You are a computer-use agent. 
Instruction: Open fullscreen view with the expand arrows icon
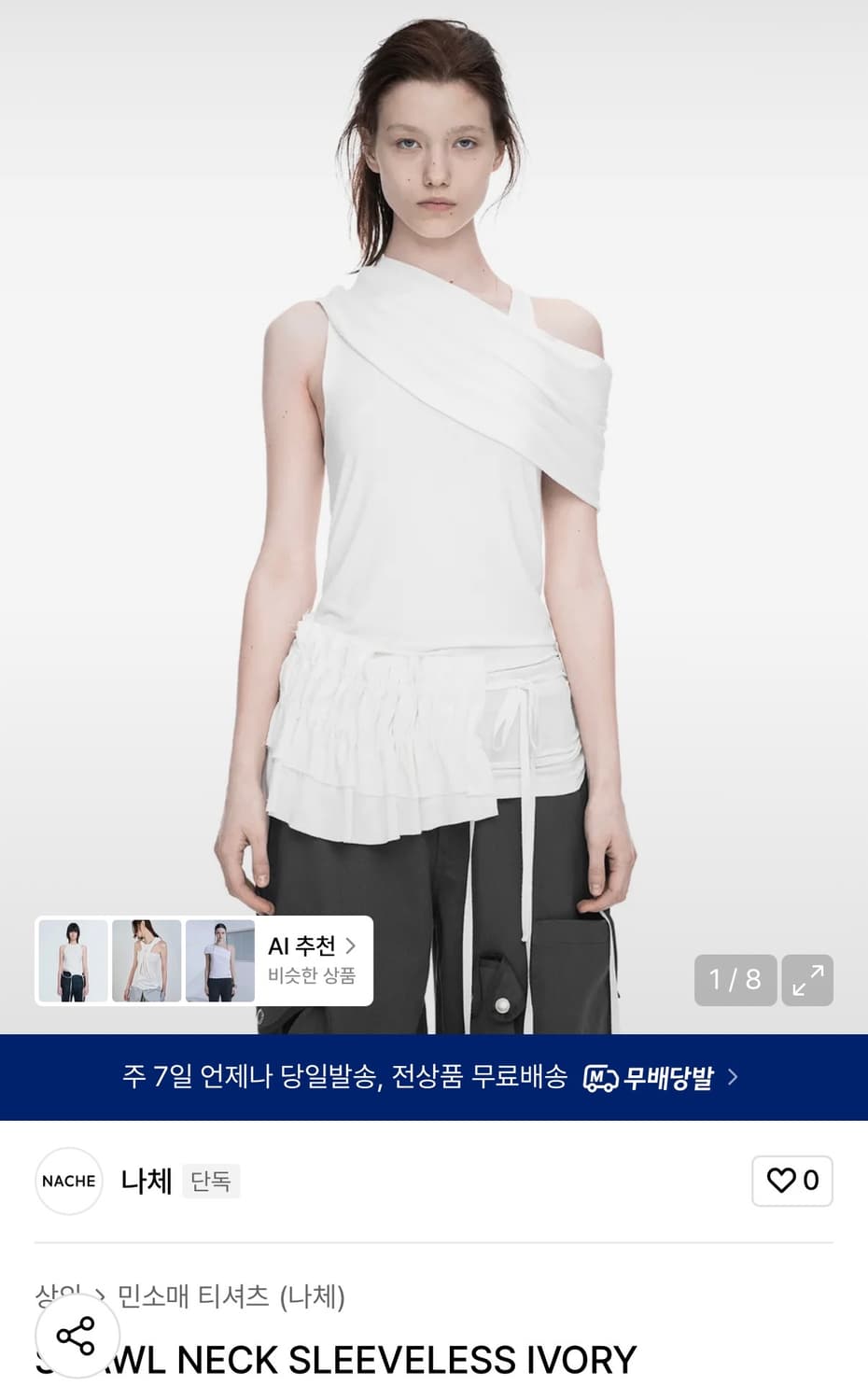(808, 980)
